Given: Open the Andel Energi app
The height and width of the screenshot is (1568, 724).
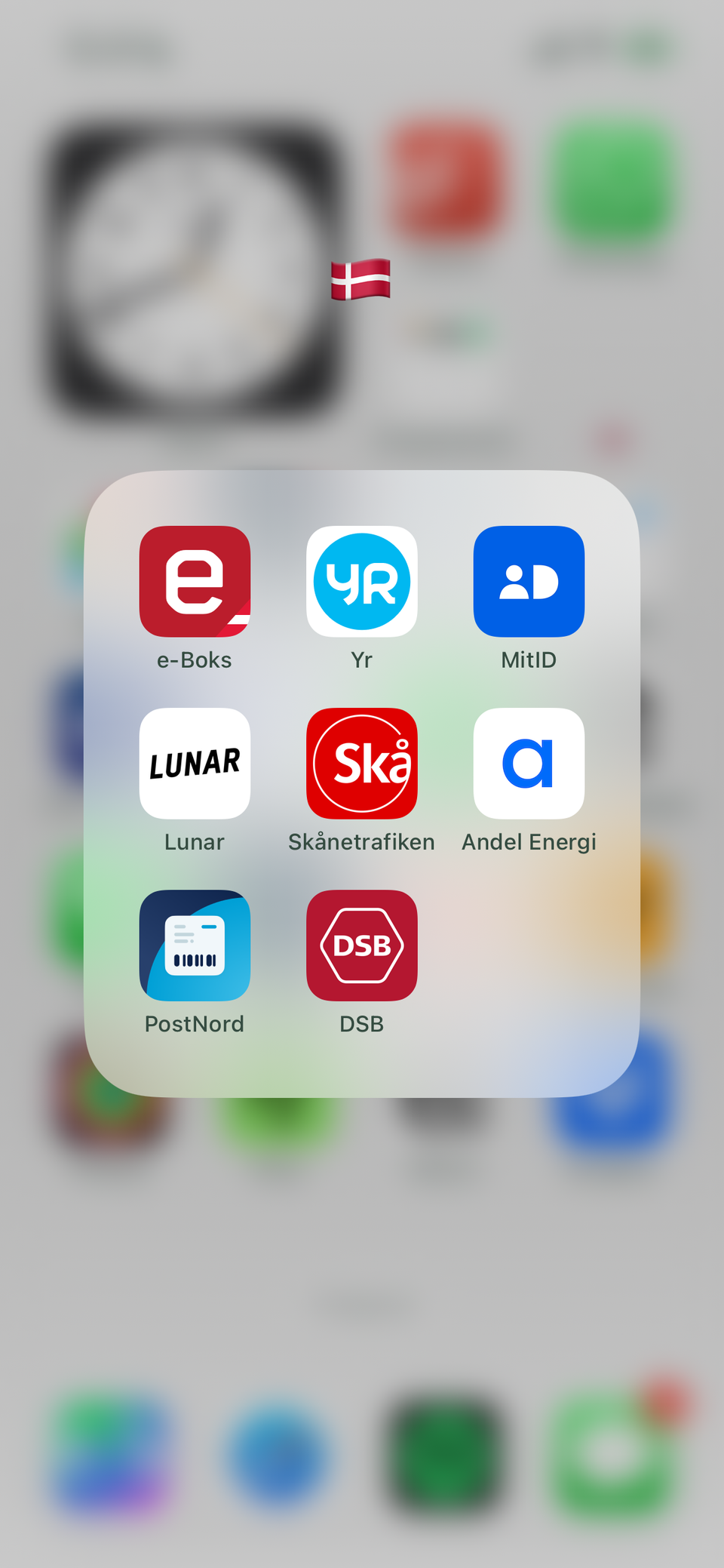Looking at the screenshot, I should pos(529,763).
